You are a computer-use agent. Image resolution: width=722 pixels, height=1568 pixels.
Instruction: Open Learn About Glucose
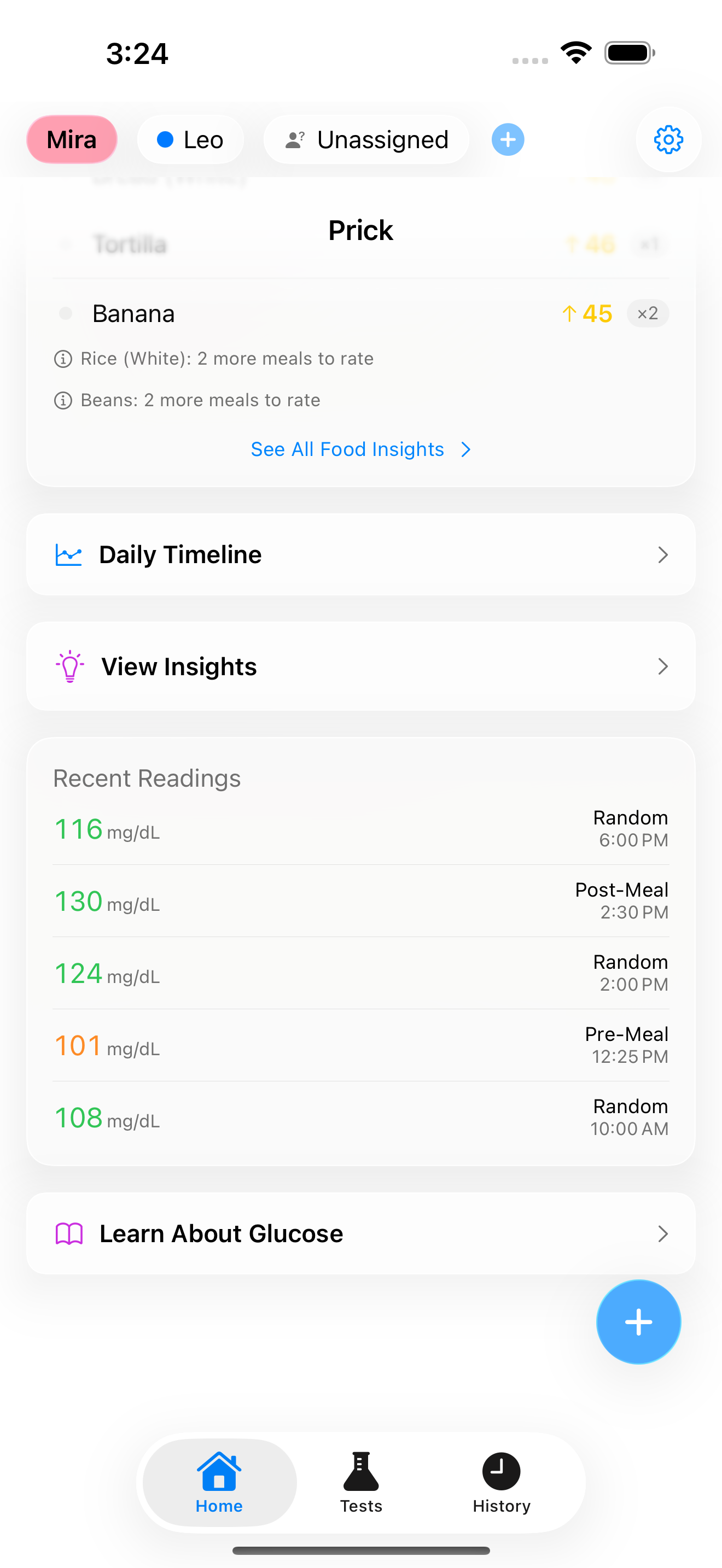(360, 1234)
